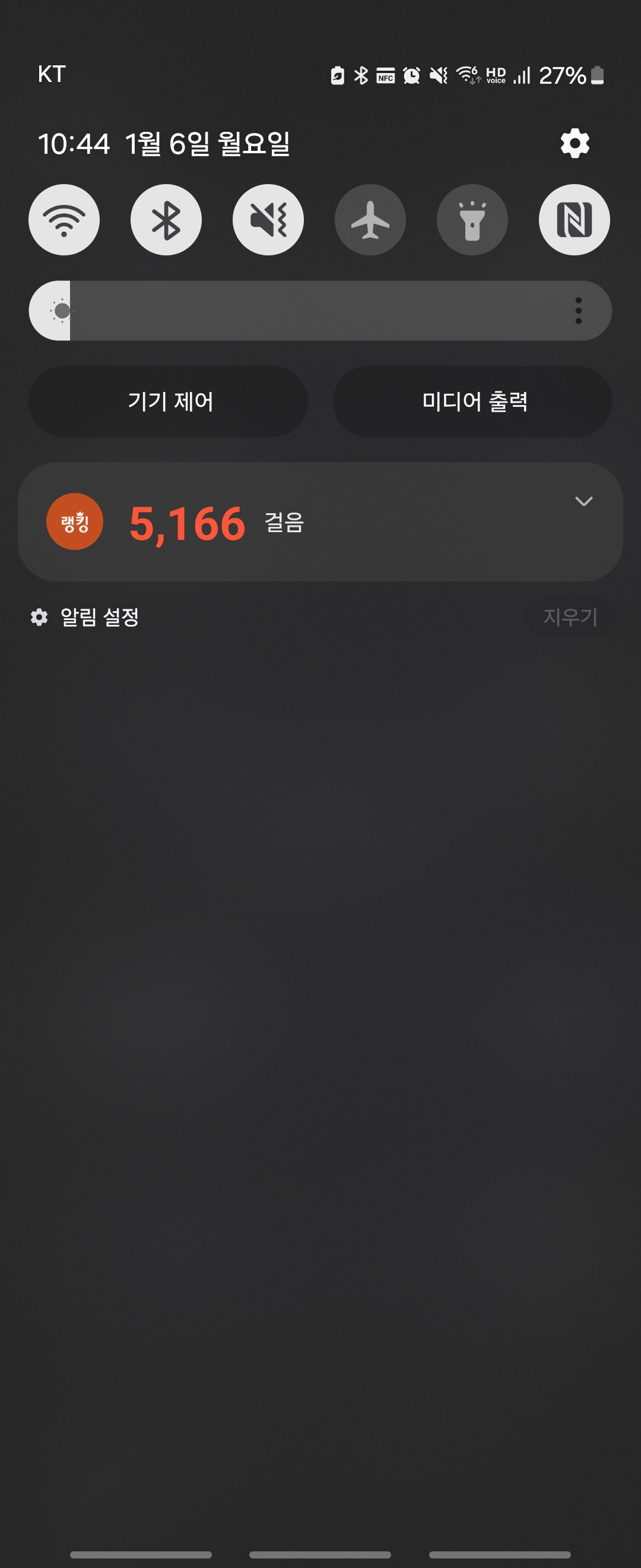The width and height of the screenshot is (641, 1568).
Task: Expand the step count notification
Action: click(583, 501)
